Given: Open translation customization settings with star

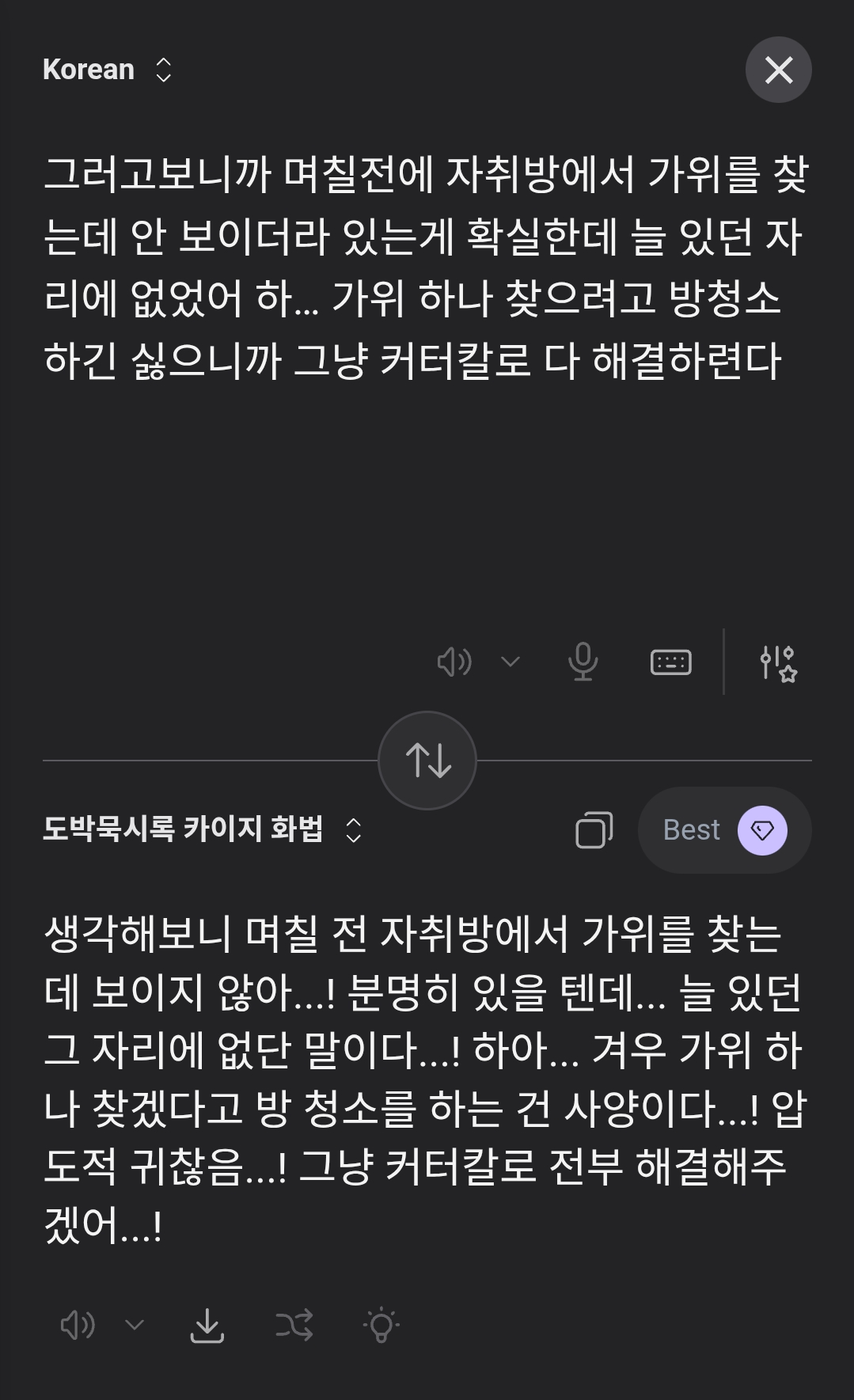Looking at the screenshot, I should tap(777, 662).
